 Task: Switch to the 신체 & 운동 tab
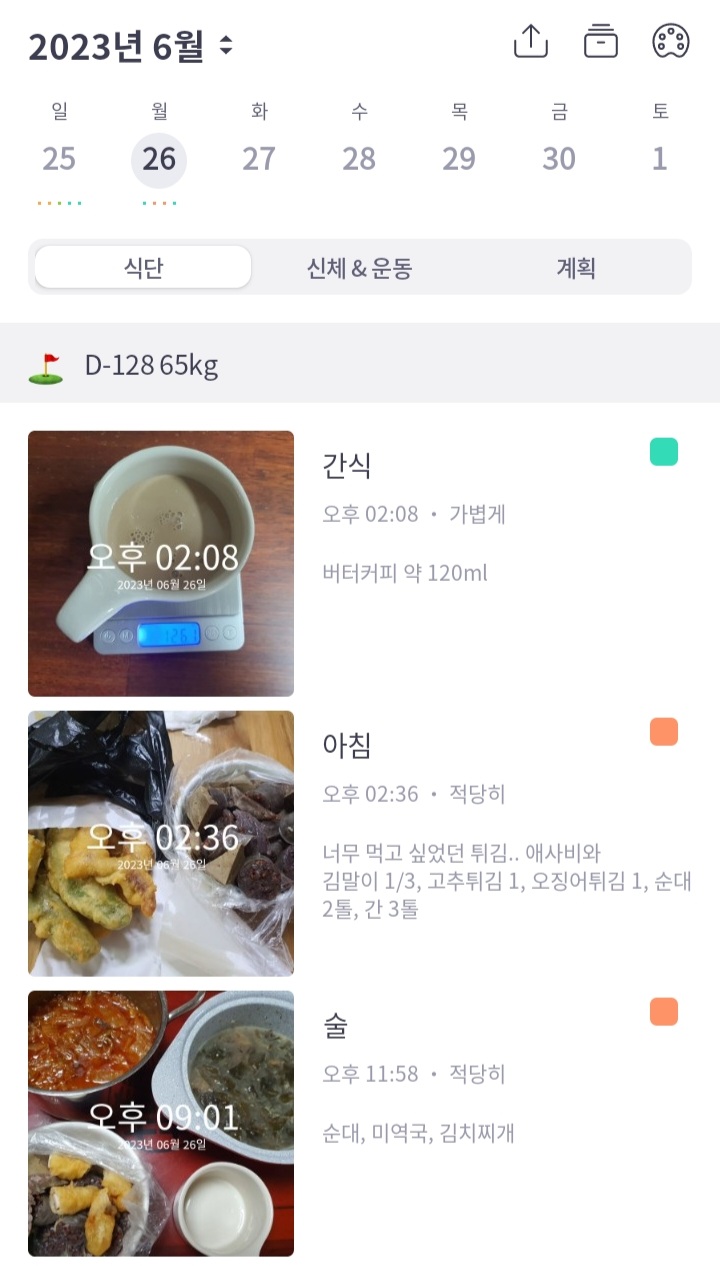(359, 268)
